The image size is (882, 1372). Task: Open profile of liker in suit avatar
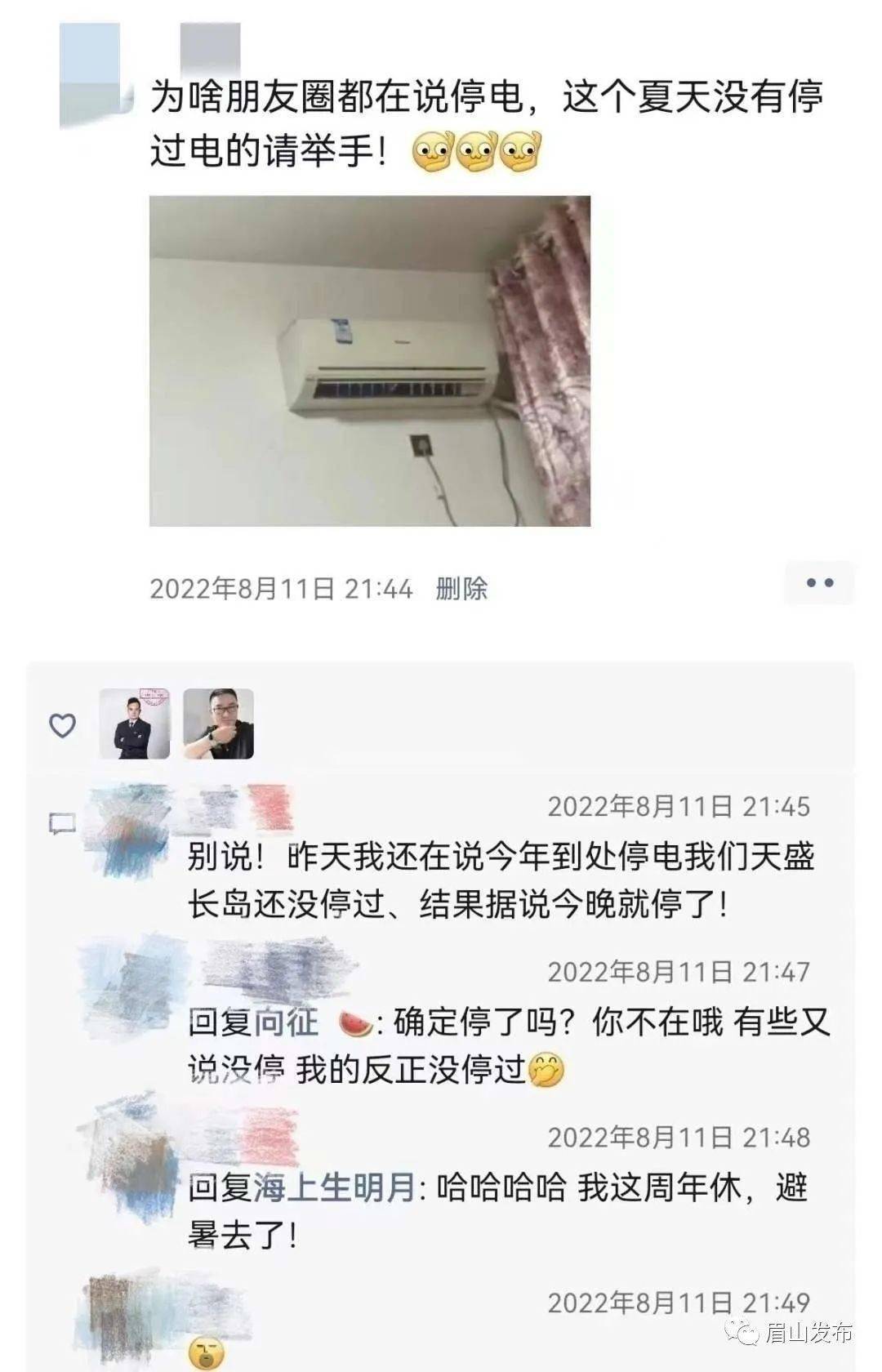click(135, 724)
